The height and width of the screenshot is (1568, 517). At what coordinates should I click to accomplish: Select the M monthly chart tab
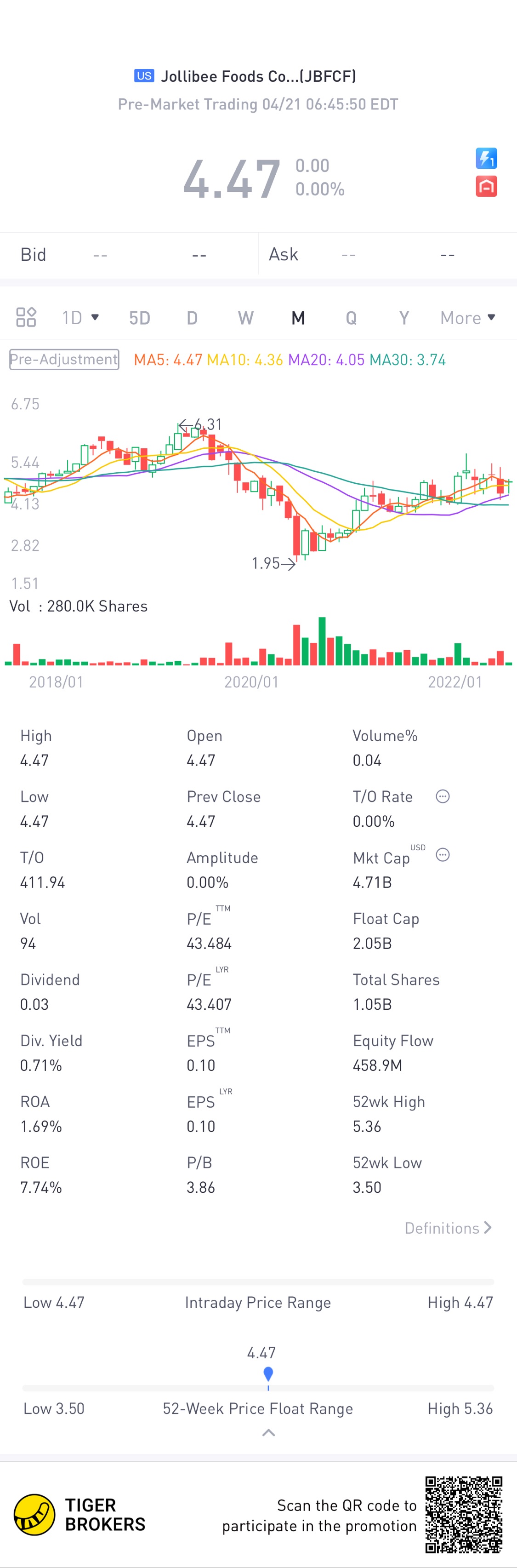[x=298, y=318]
